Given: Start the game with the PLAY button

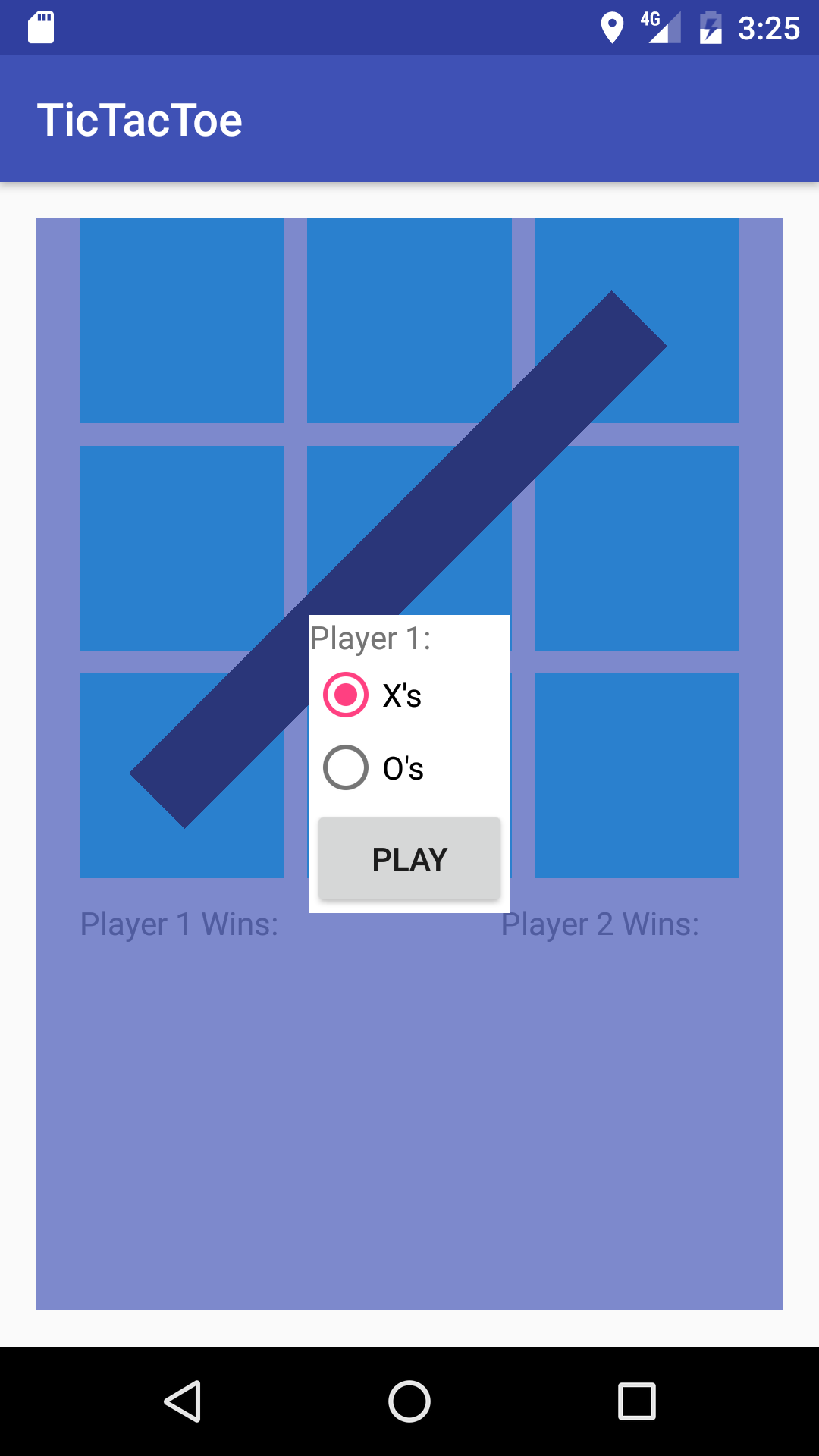Looking at the screenshot, I should [x=409, y=859].
